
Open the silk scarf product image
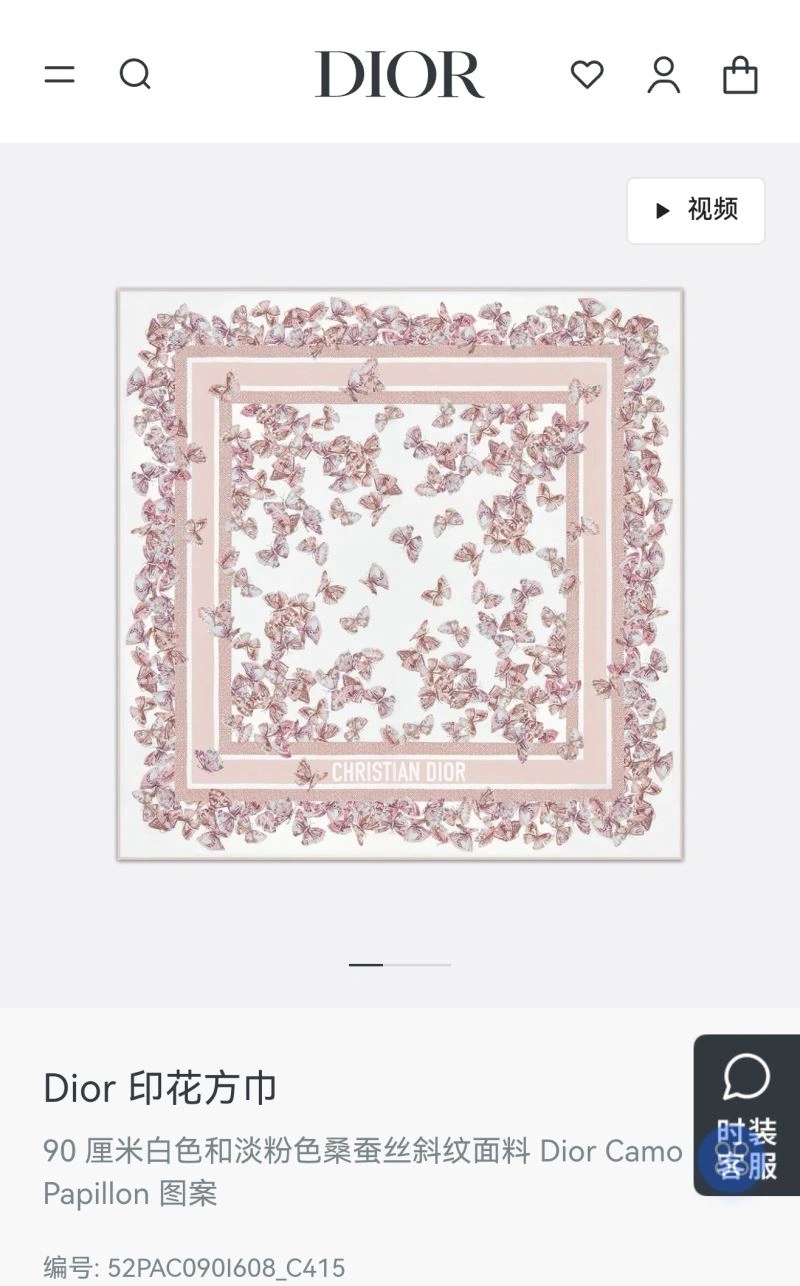[x=400, y=574]
